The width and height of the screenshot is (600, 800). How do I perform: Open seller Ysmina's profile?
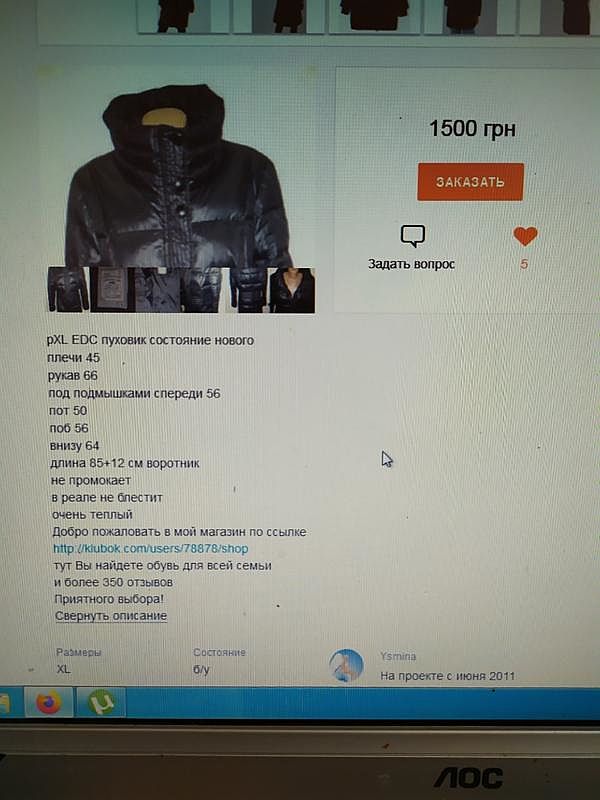(x=397, y=656)
